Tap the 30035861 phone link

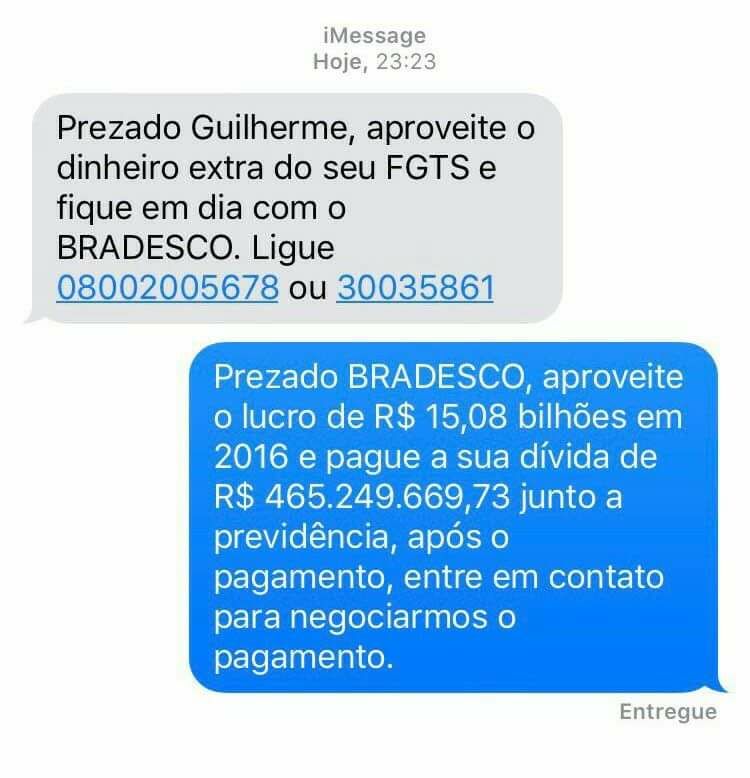pyautogui.click(x=416, y=289)
